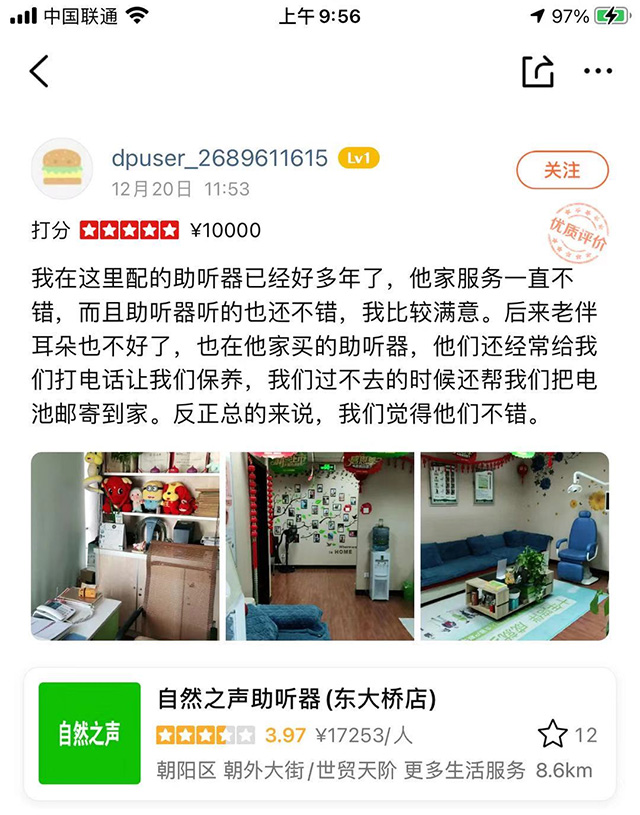Screen dimensions: 640x815
Task: View the first review photo with shelf toys
Action: click(x=125, y=546)
